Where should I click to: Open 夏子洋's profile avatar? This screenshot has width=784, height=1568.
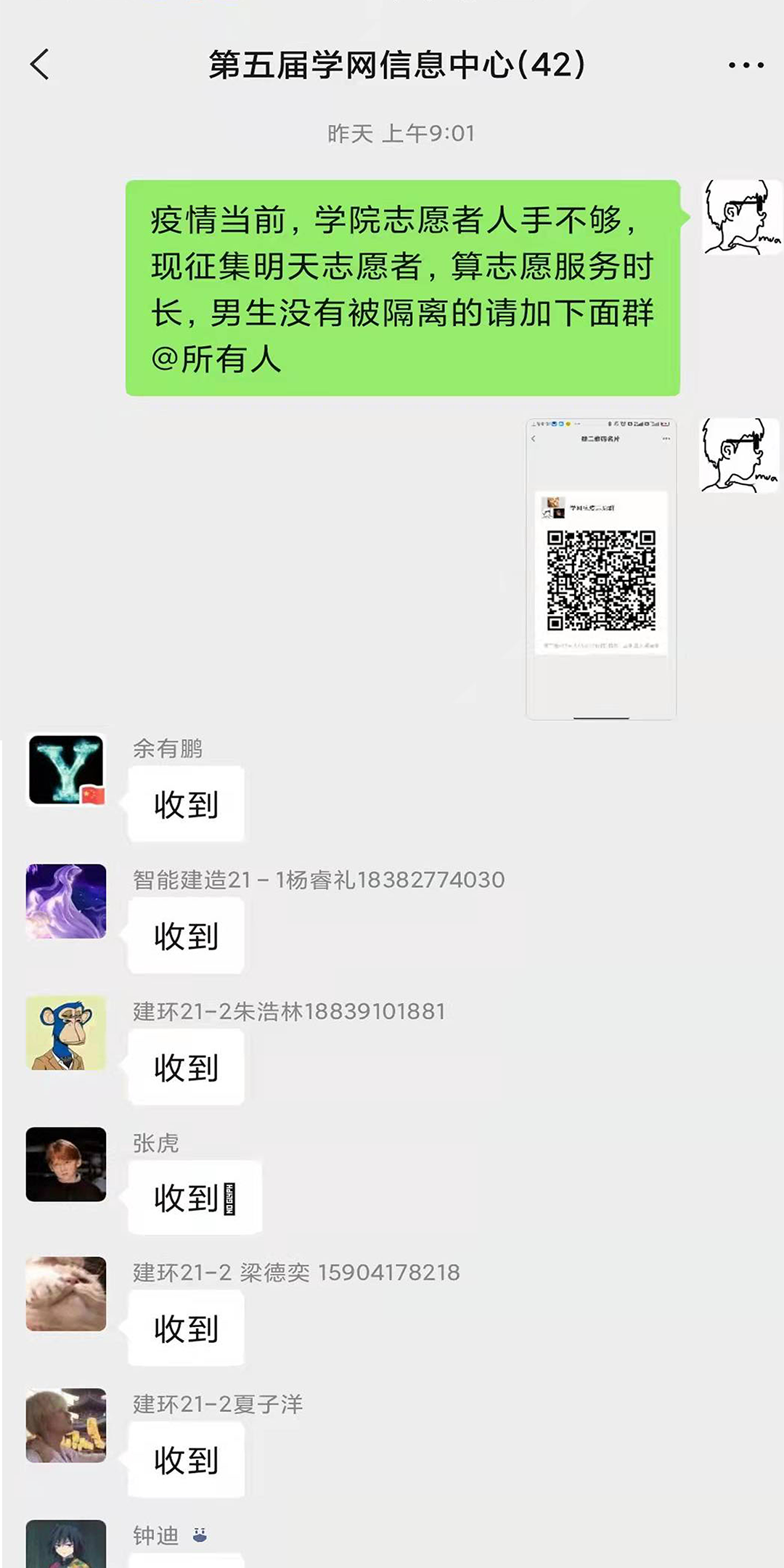(x=66, y=1425)
